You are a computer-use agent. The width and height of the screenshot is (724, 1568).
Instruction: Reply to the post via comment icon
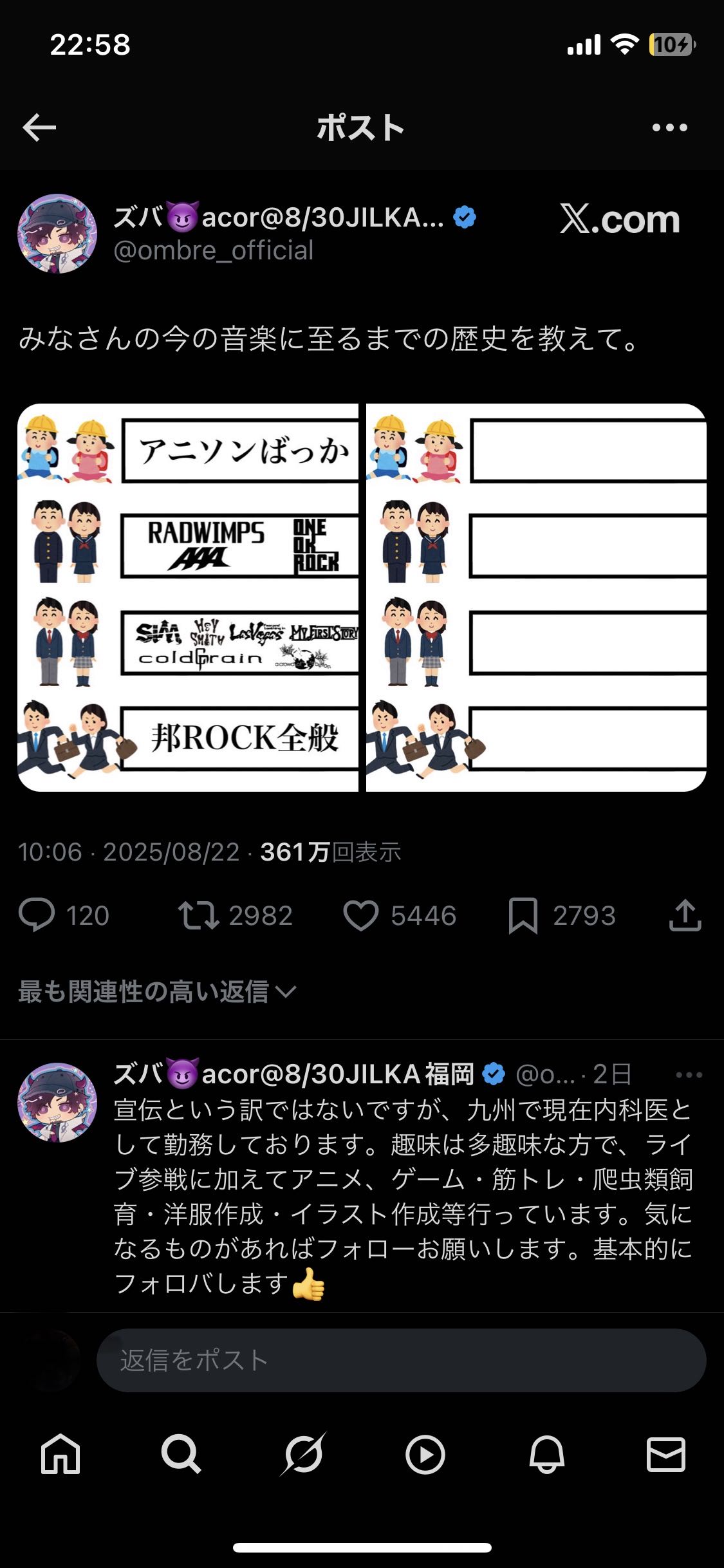pyautogui.click(x=37, y=915)
